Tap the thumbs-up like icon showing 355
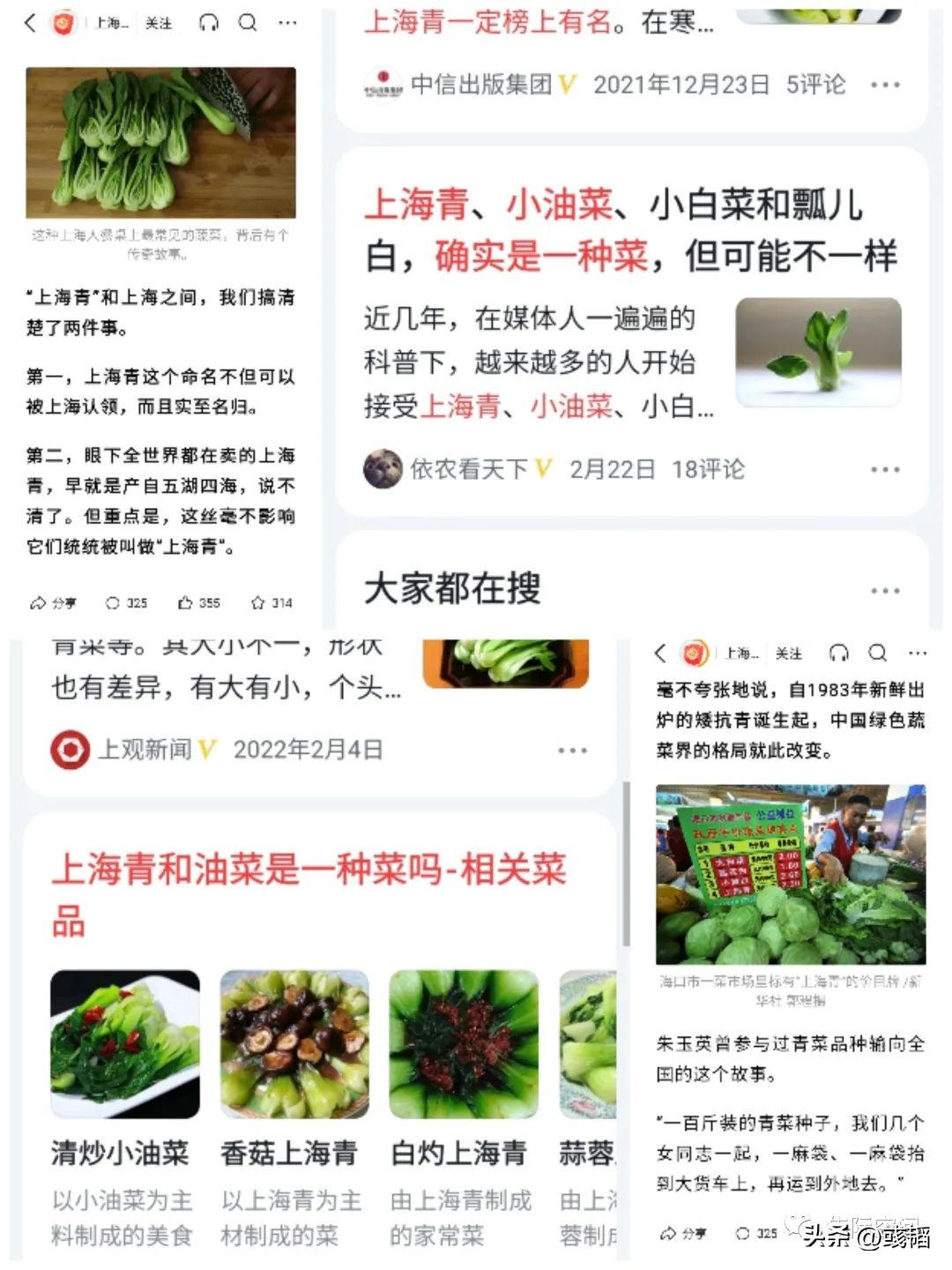Viewport: 952px width, 1270px height. coord(184,603)
